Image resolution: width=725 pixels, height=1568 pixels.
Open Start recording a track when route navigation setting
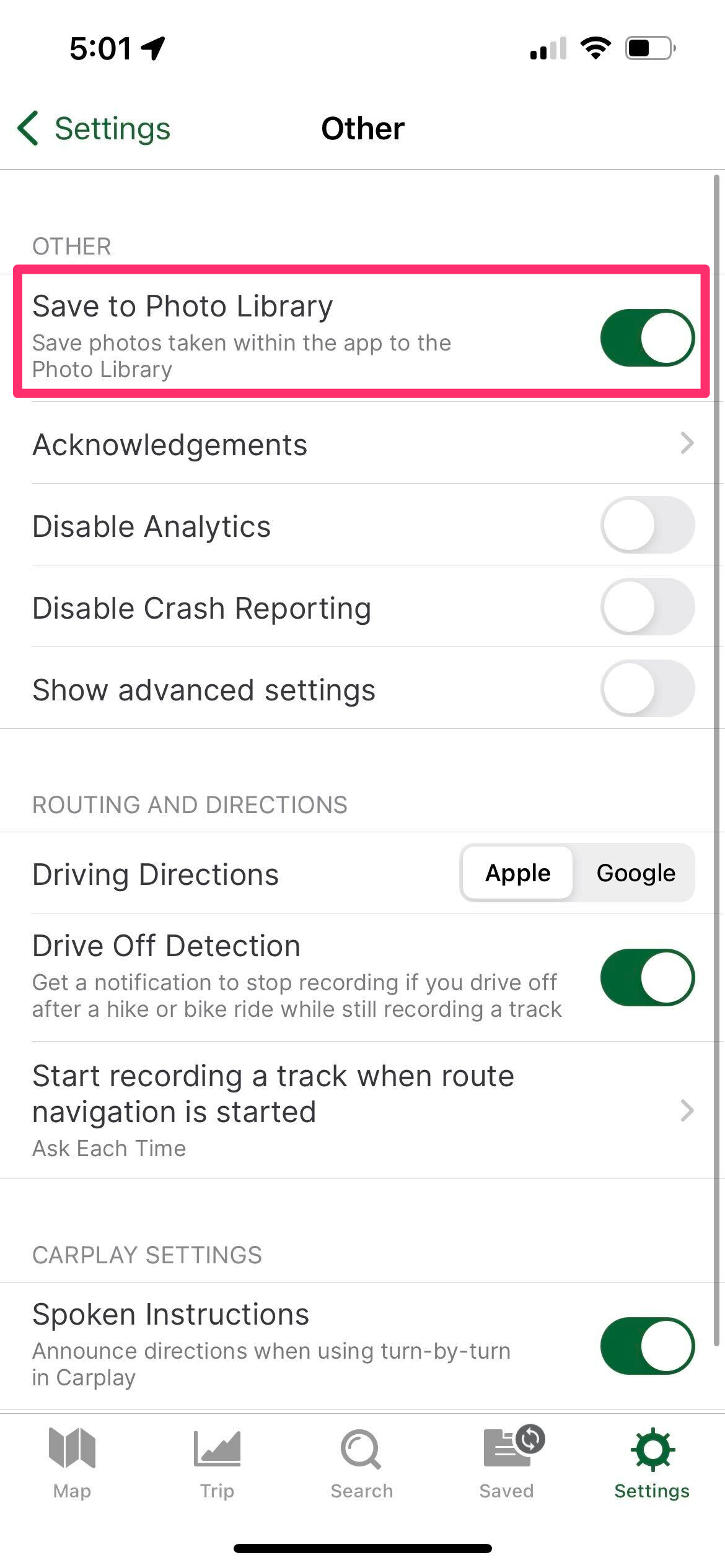click(362, 1110)
